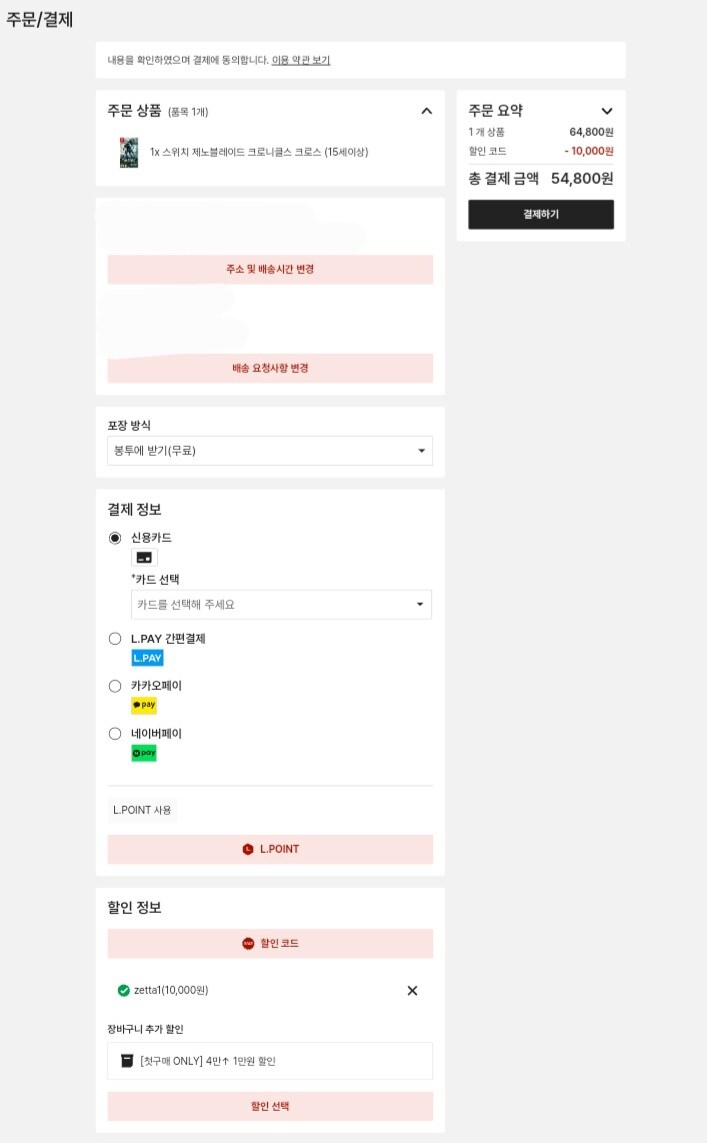Viewport: 707px width, 1143px height.
Task: Collapse the 주문 상품 section
Action: (x=426, y=111)
